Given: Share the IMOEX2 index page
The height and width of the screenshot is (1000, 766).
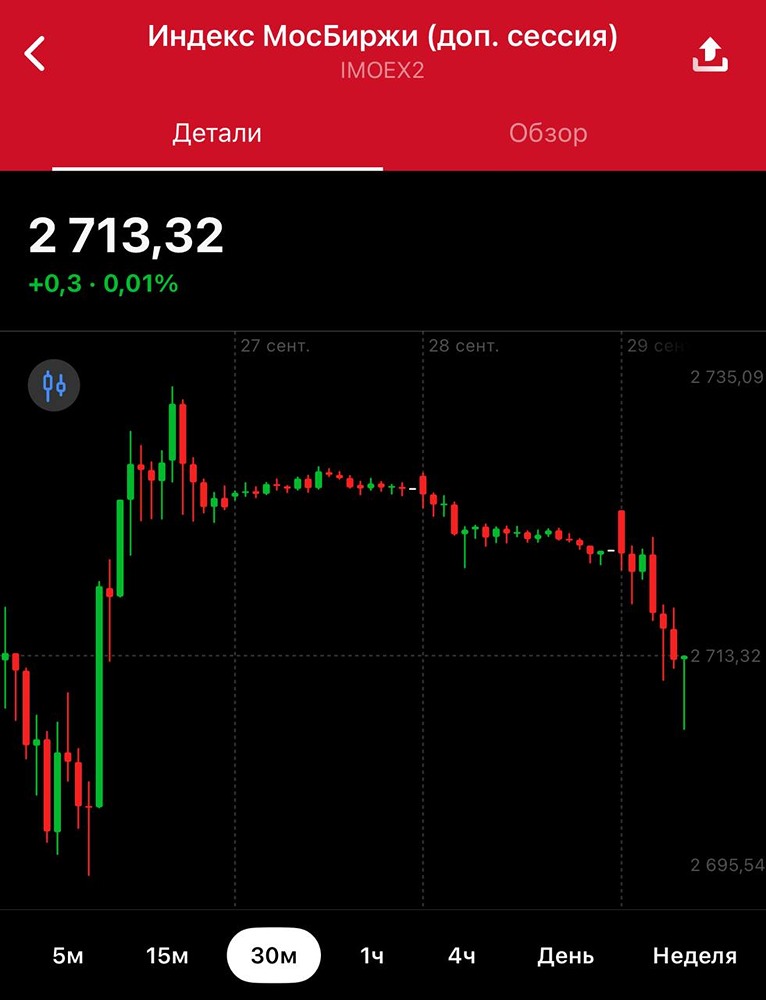Looking at the screenshot, I should pyautogui.click(x=710, y=55).
